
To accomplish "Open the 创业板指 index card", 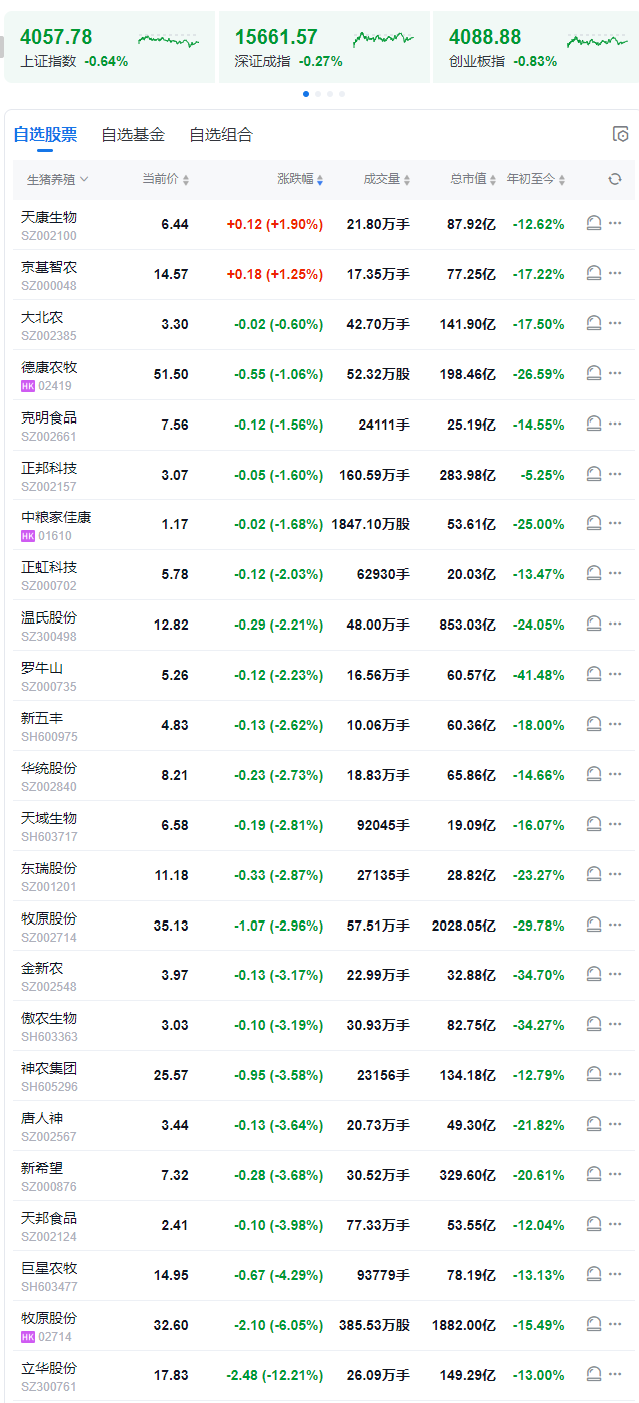I will [x=536, y=47].
